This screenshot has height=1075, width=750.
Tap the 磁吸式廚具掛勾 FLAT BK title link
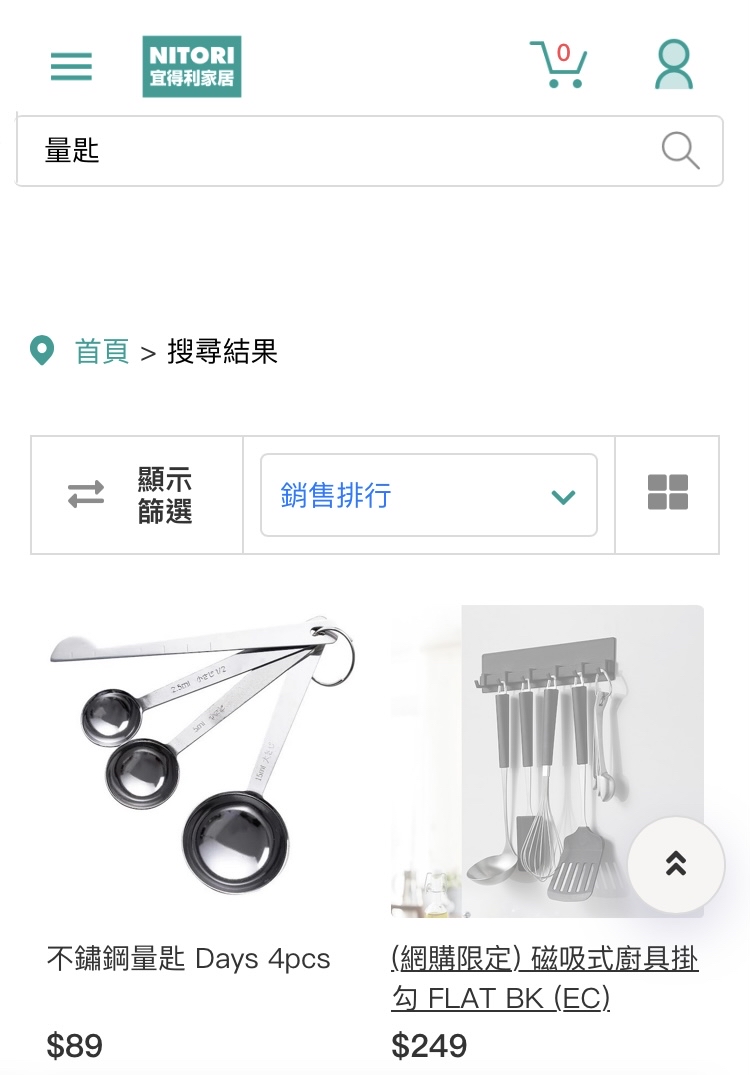coord(544,978)
